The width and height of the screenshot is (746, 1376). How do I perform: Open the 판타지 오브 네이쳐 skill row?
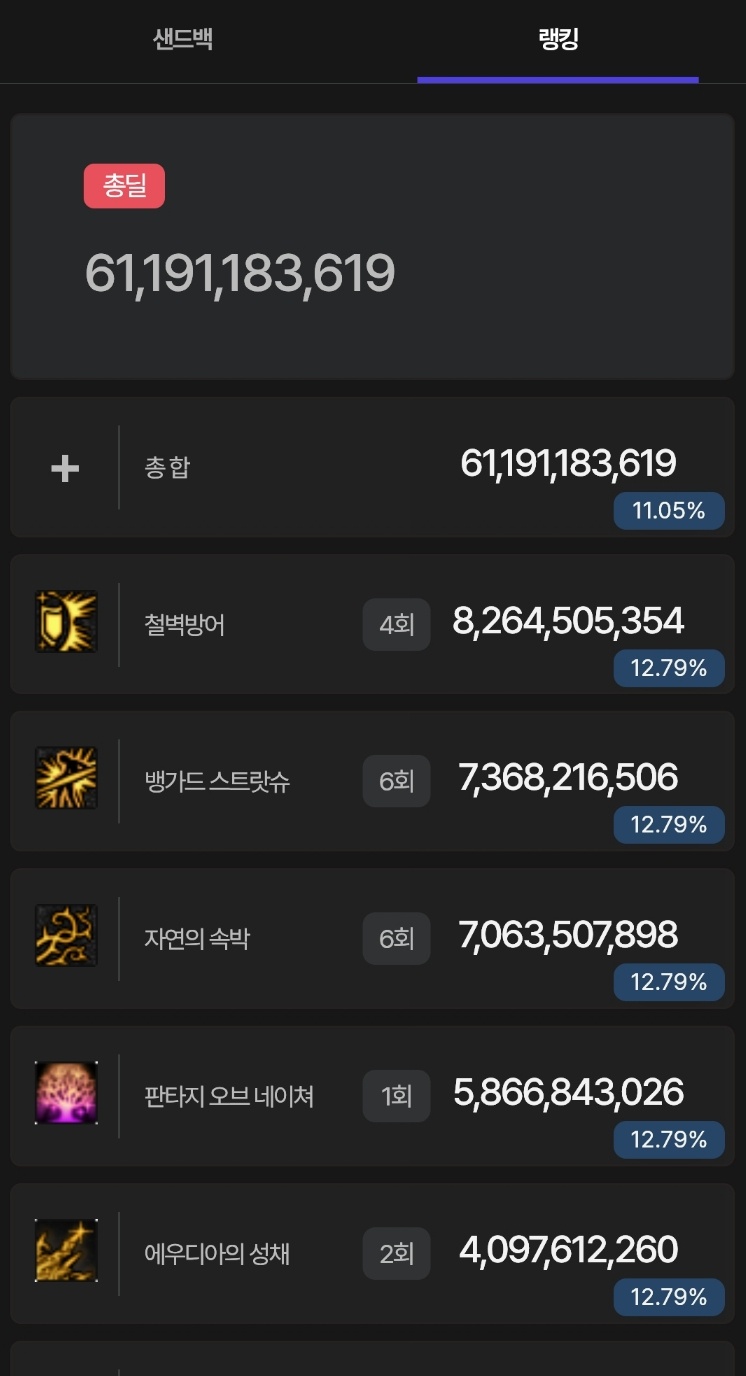pyautogui.click(x=372, y=1096)
